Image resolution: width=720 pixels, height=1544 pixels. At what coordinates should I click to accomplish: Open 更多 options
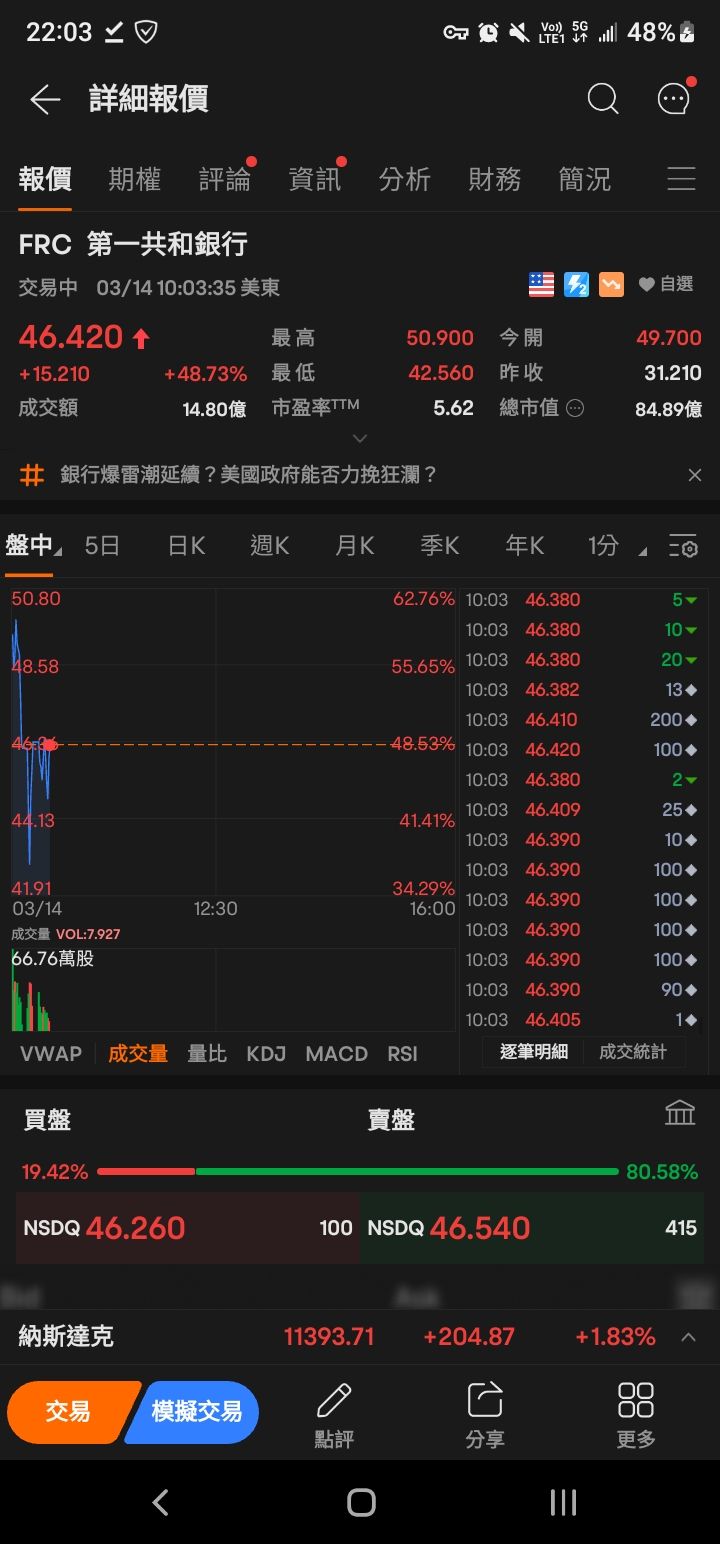[636, 1414]
